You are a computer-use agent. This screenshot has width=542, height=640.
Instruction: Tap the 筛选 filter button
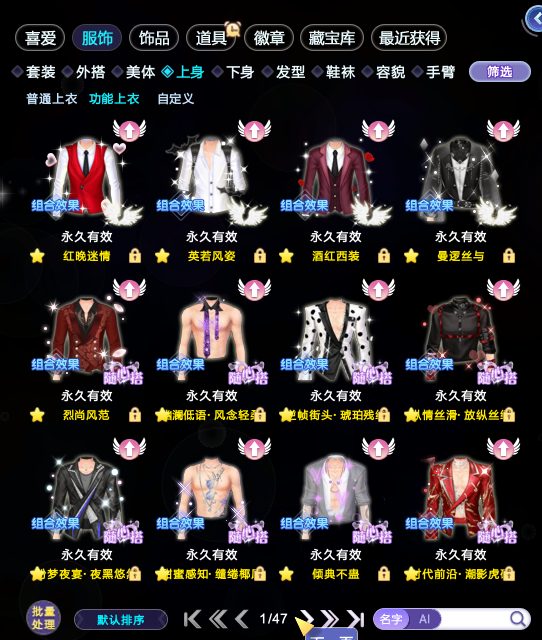coord(500,72)
